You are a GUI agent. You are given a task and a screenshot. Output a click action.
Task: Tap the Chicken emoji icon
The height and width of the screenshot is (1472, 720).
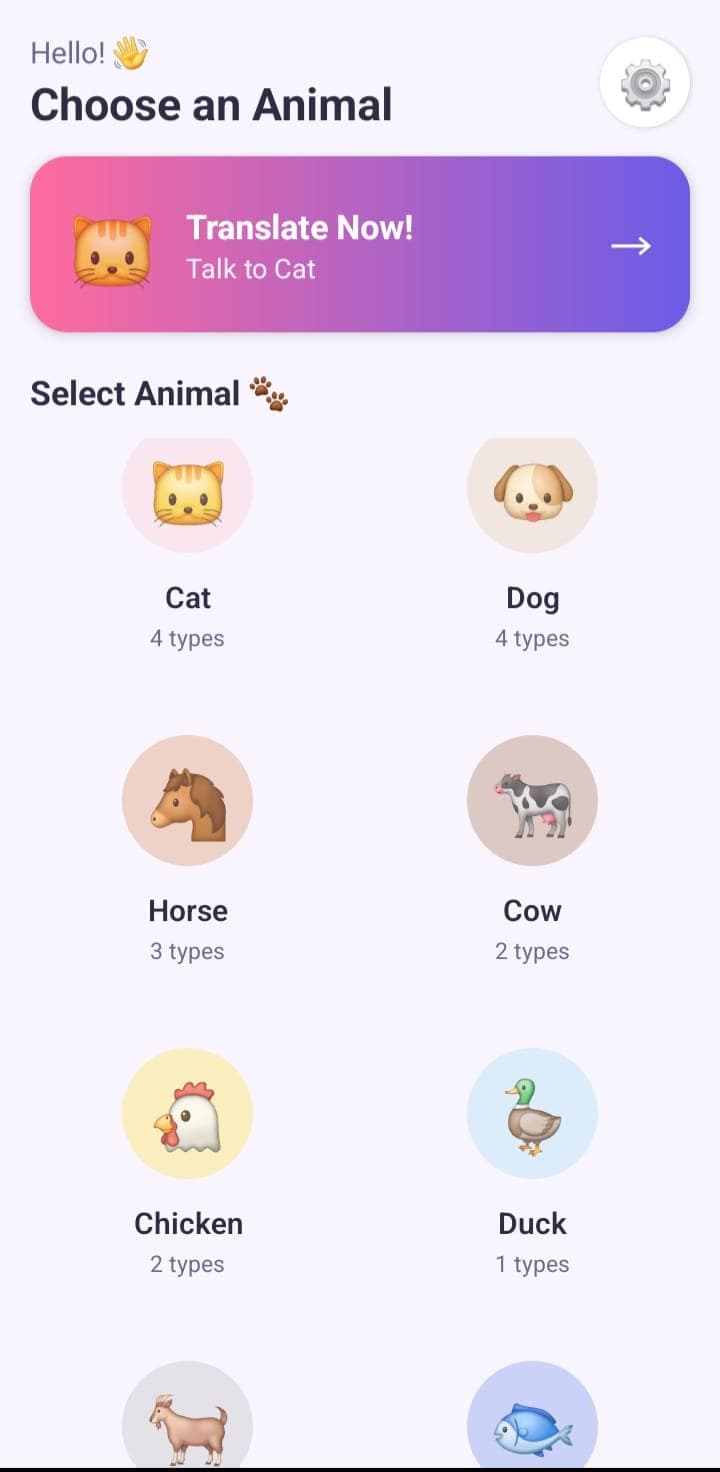187,1113
